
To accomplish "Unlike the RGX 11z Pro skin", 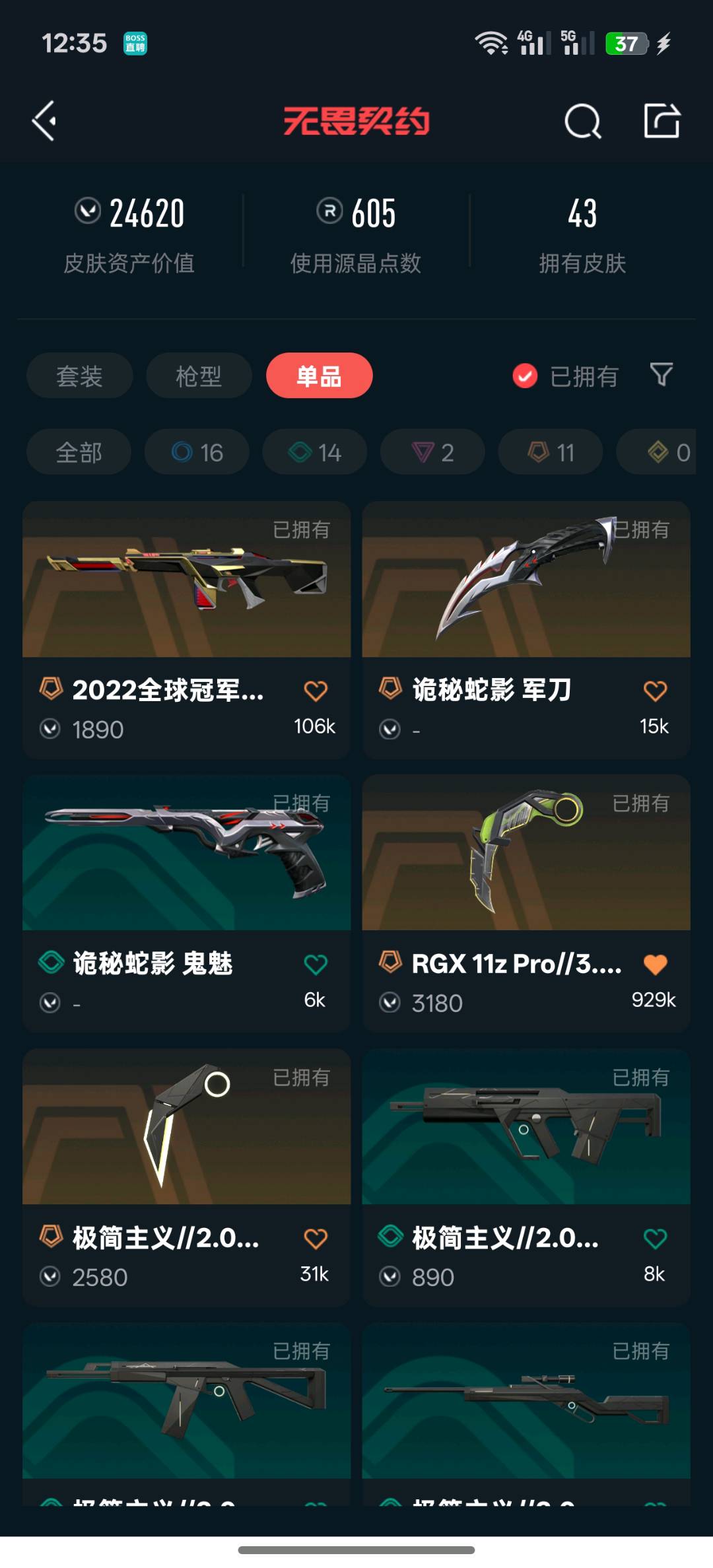I will click(655, 965).
